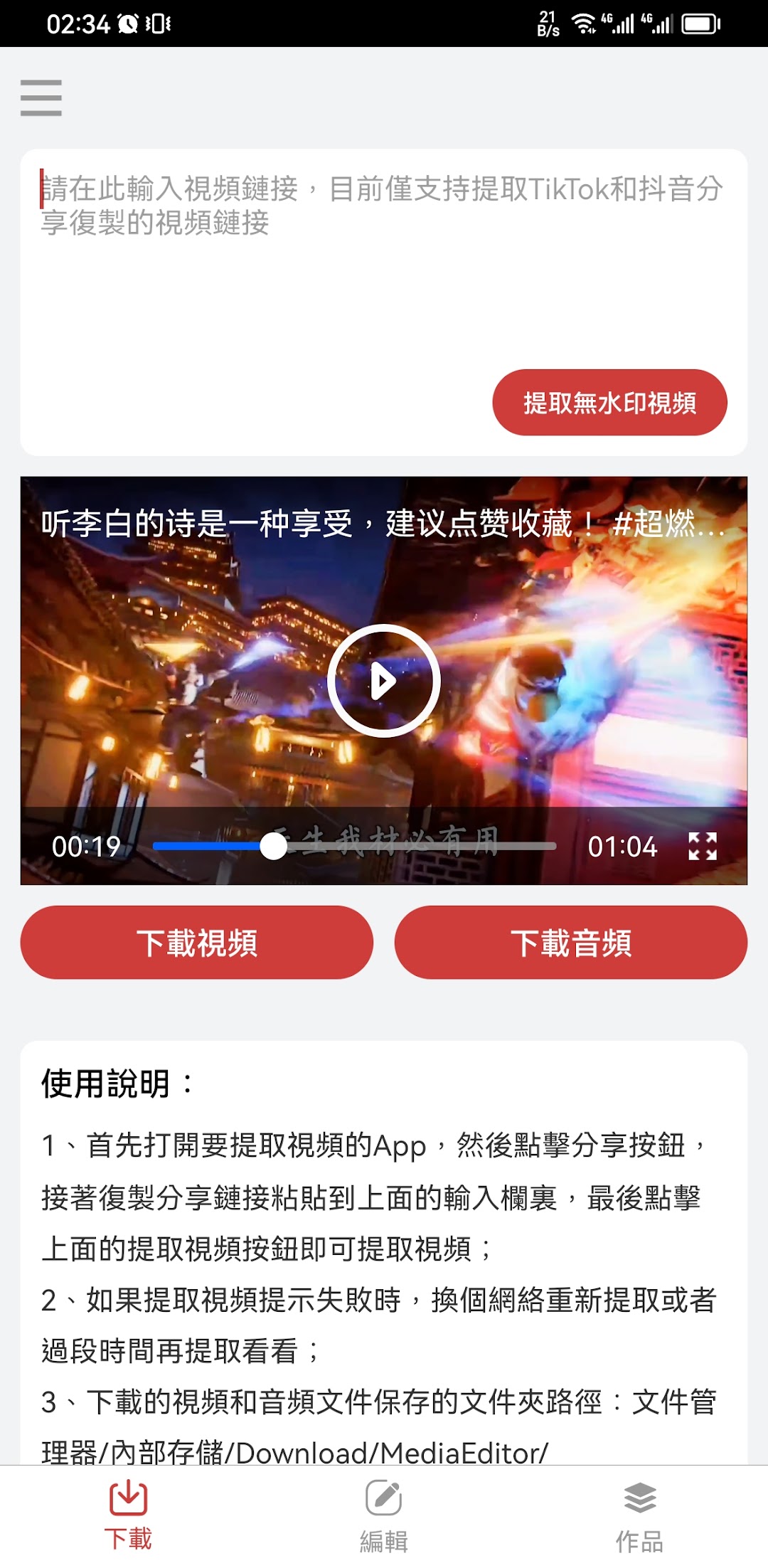
Task: Tap 下載音頻 to download the audio
Action: coord(571,943)
